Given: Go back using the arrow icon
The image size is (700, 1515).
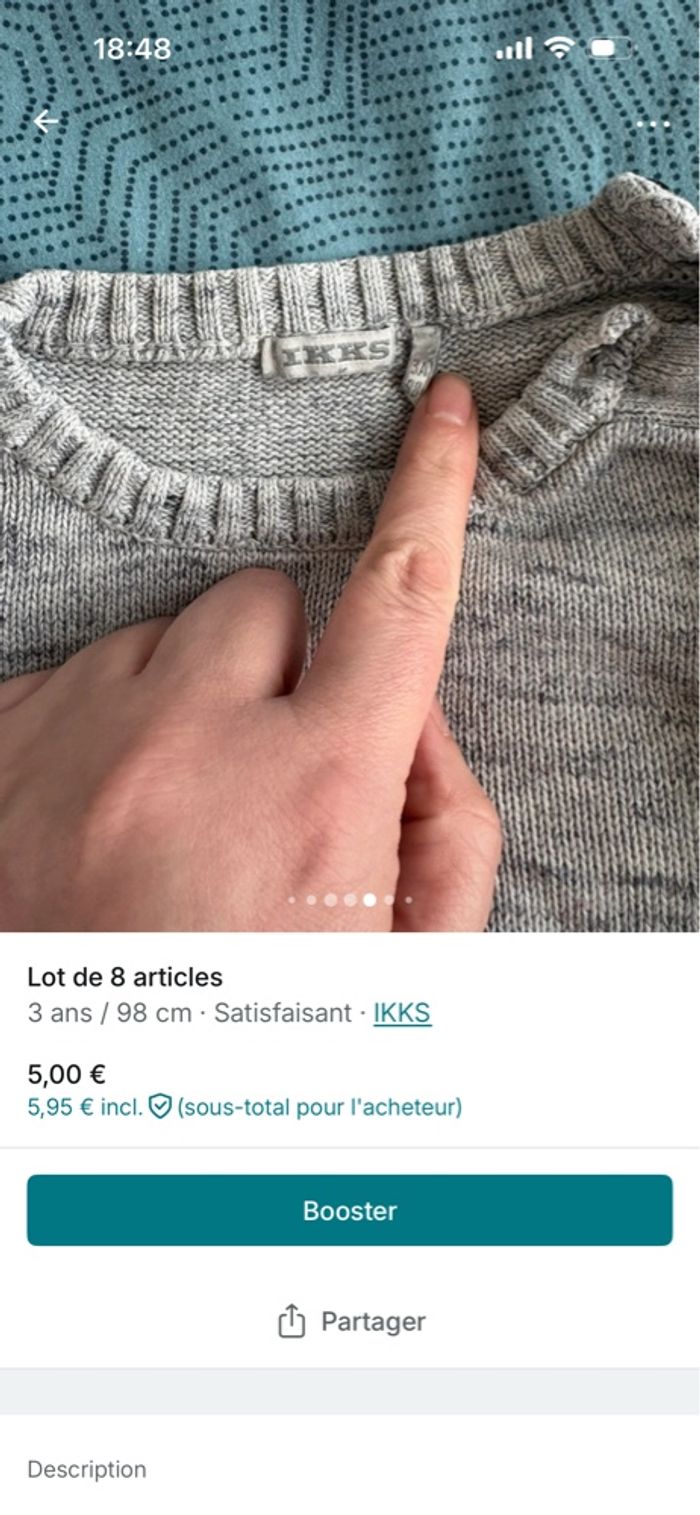Looking at the screenshot, I should point(46,122).
